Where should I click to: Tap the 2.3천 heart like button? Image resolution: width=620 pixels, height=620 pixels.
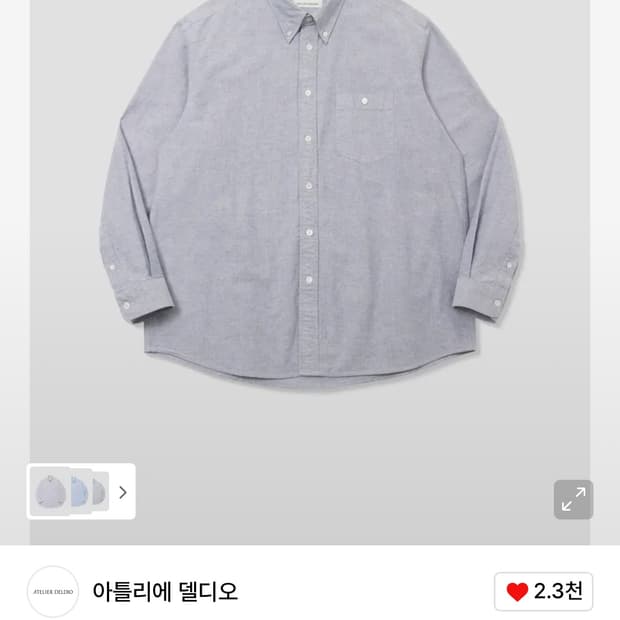pos(543,591)
